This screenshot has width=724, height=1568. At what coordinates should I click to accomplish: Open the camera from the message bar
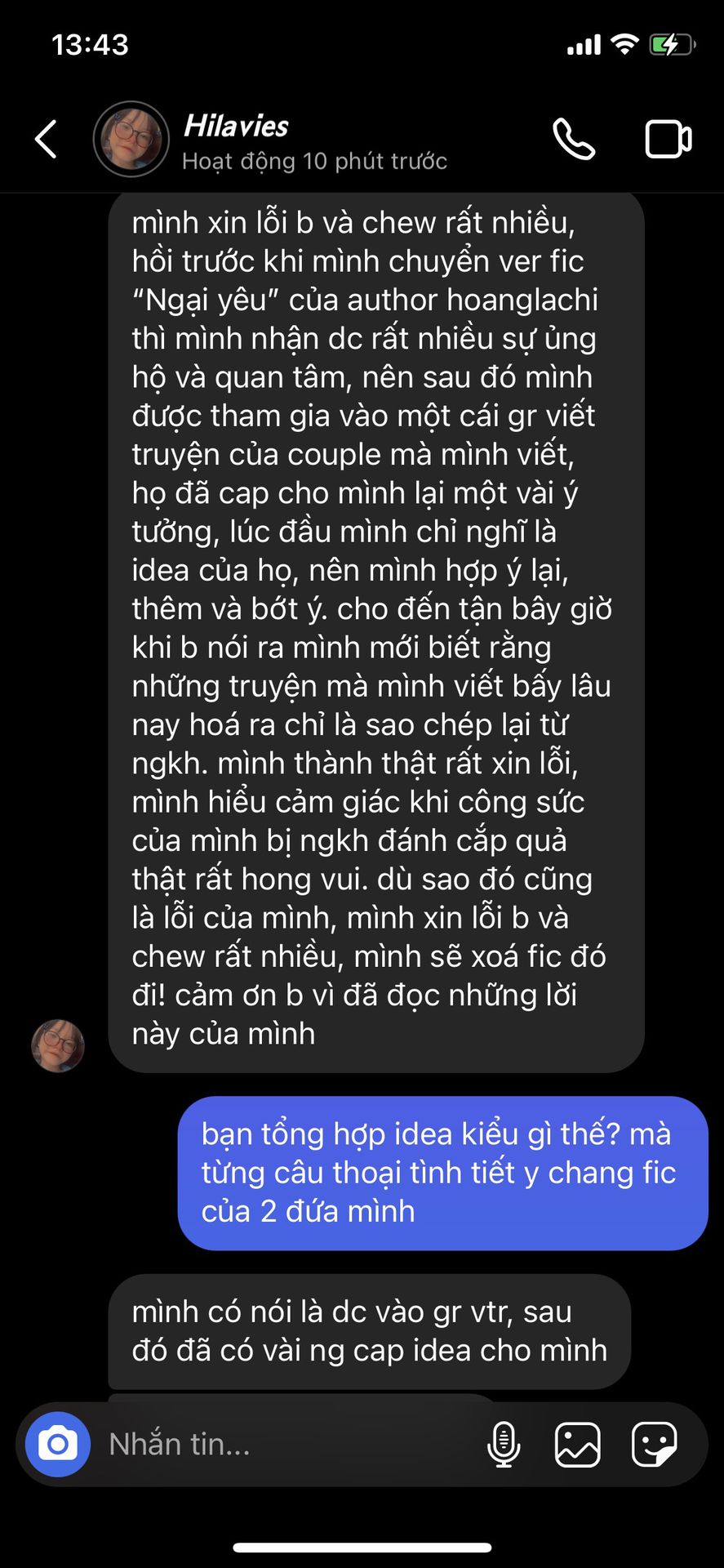pyautogui.click(x=58, y=1444)
